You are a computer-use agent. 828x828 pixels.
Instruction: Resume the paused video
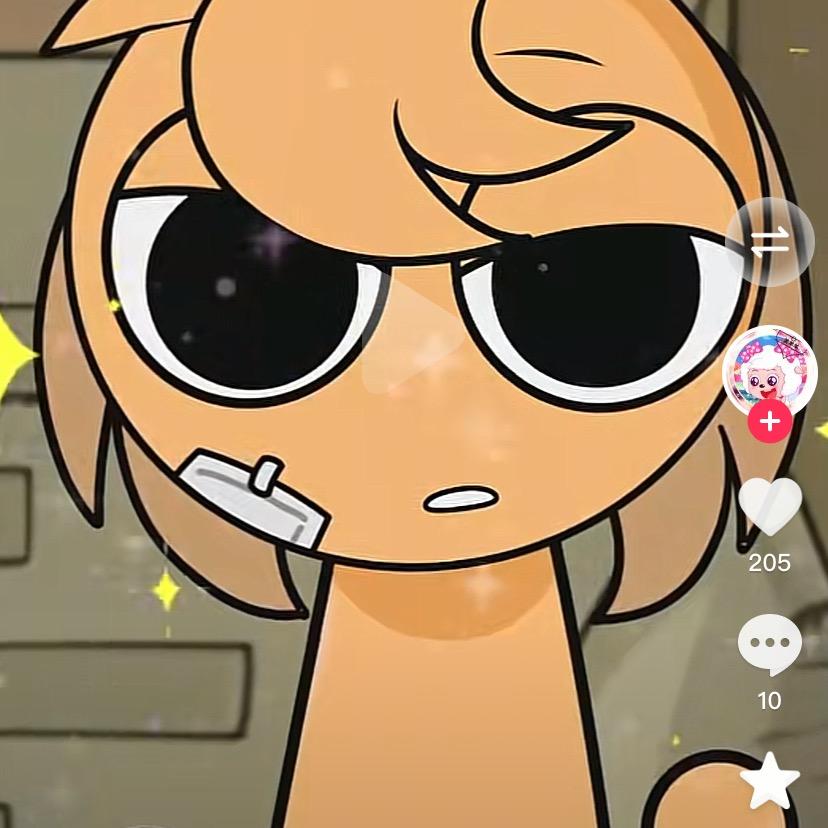(x=412, y=330)
